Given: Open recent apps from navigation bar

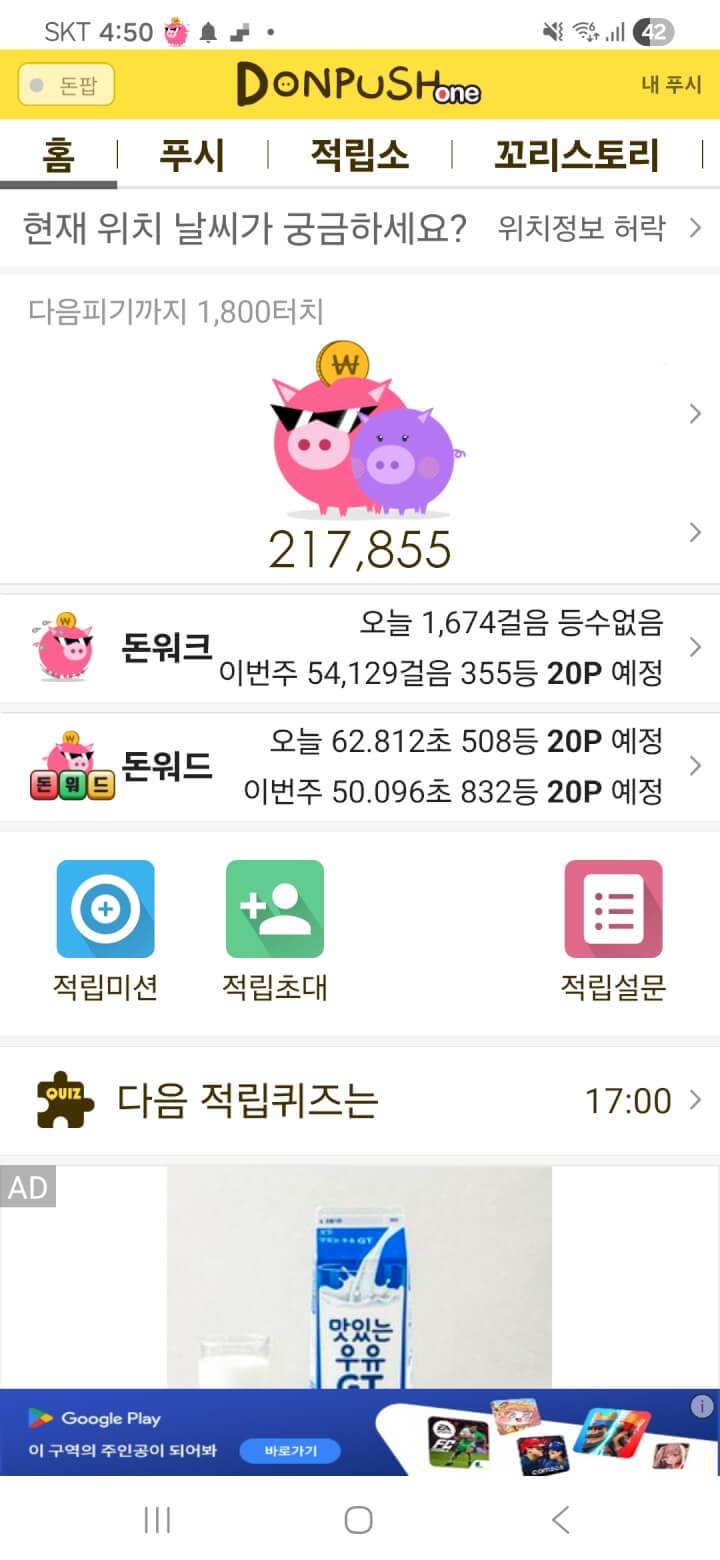Looking at the screenshot, I should (157, 1520).
